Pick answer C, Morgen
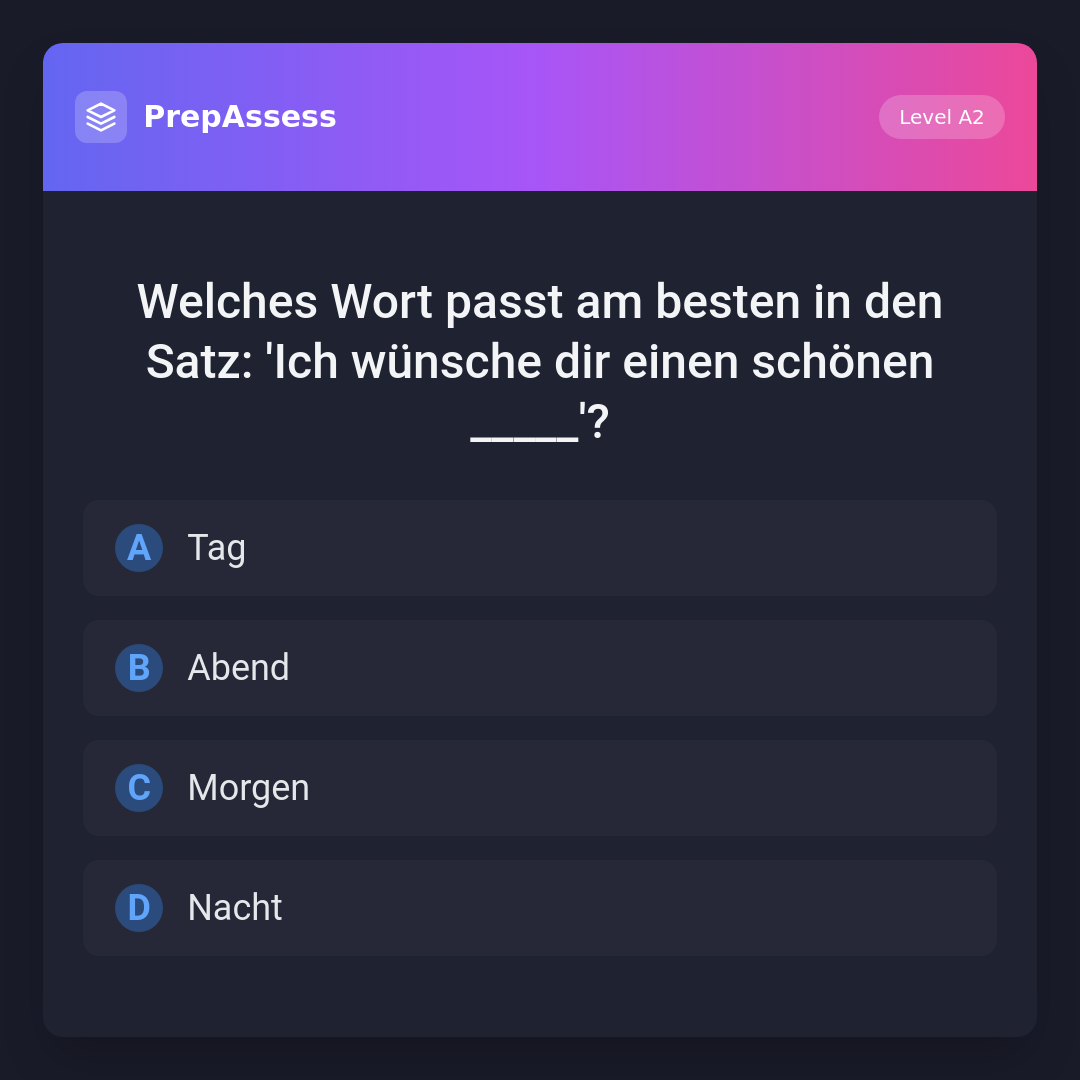The image size is (1080, 1080). point(540,788)
